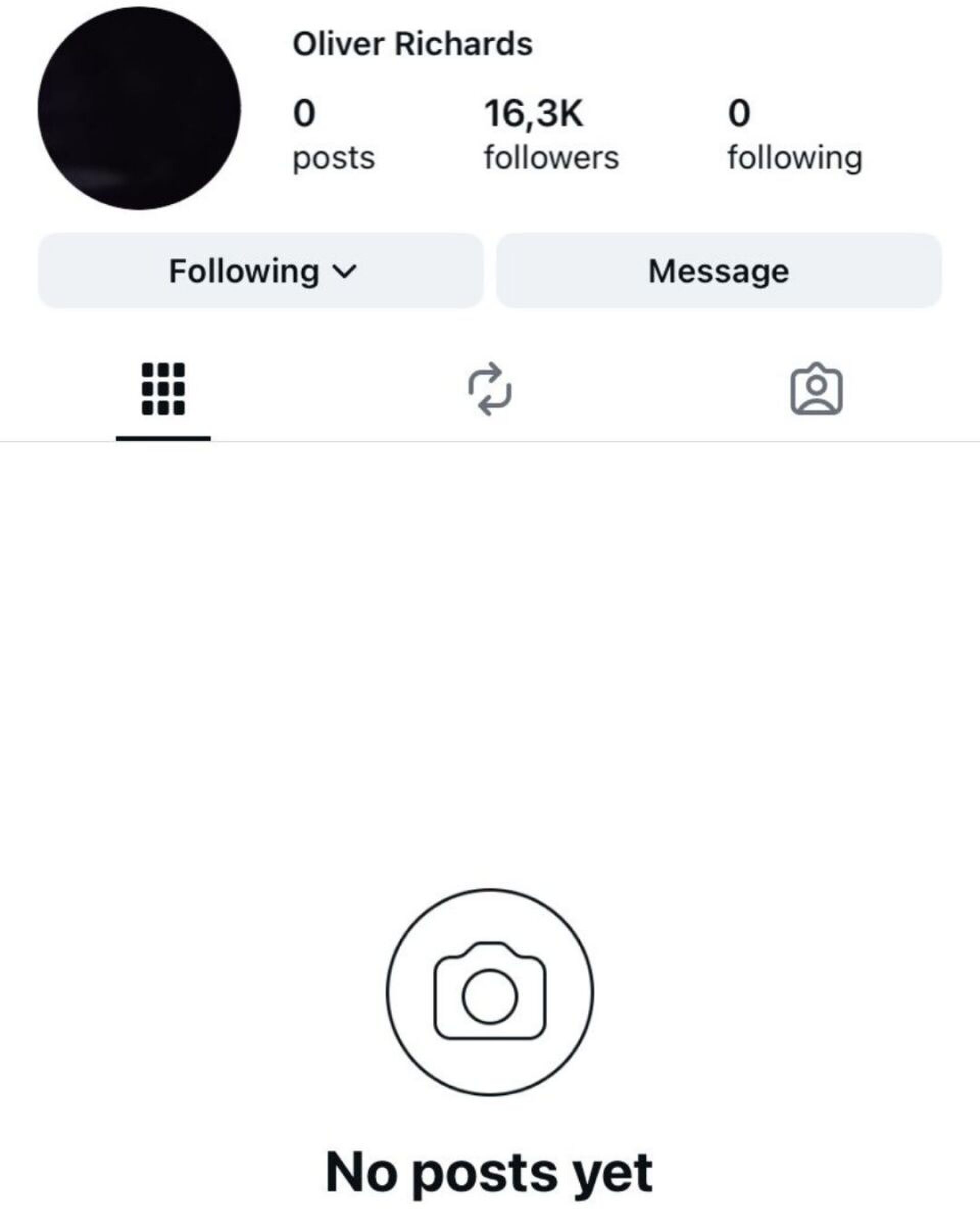Switch to the reposts tab
Screen dimensions: 980x1225
click(489, 389)
